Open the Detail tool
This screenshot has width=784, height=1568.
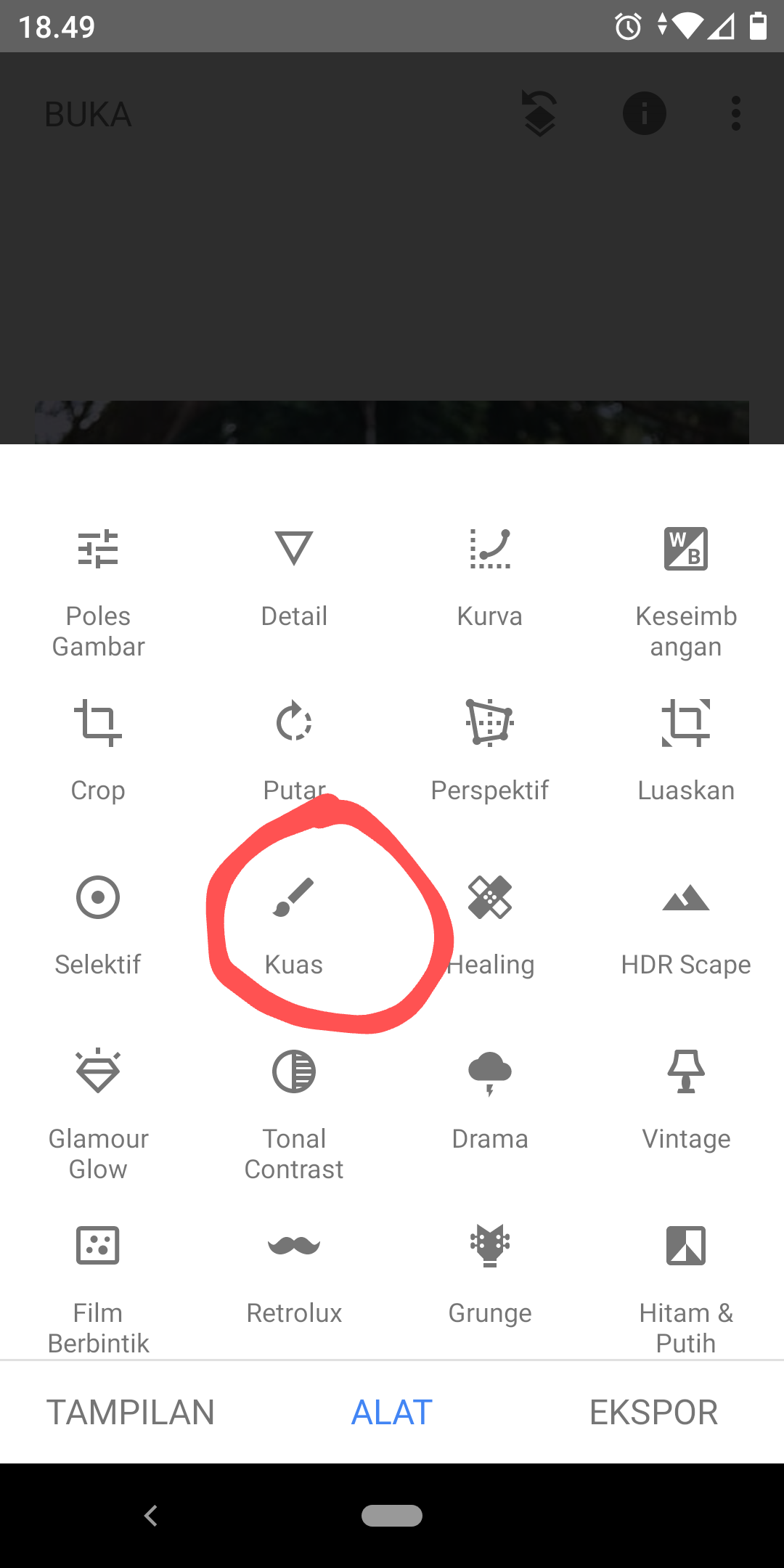pos(294,579)
